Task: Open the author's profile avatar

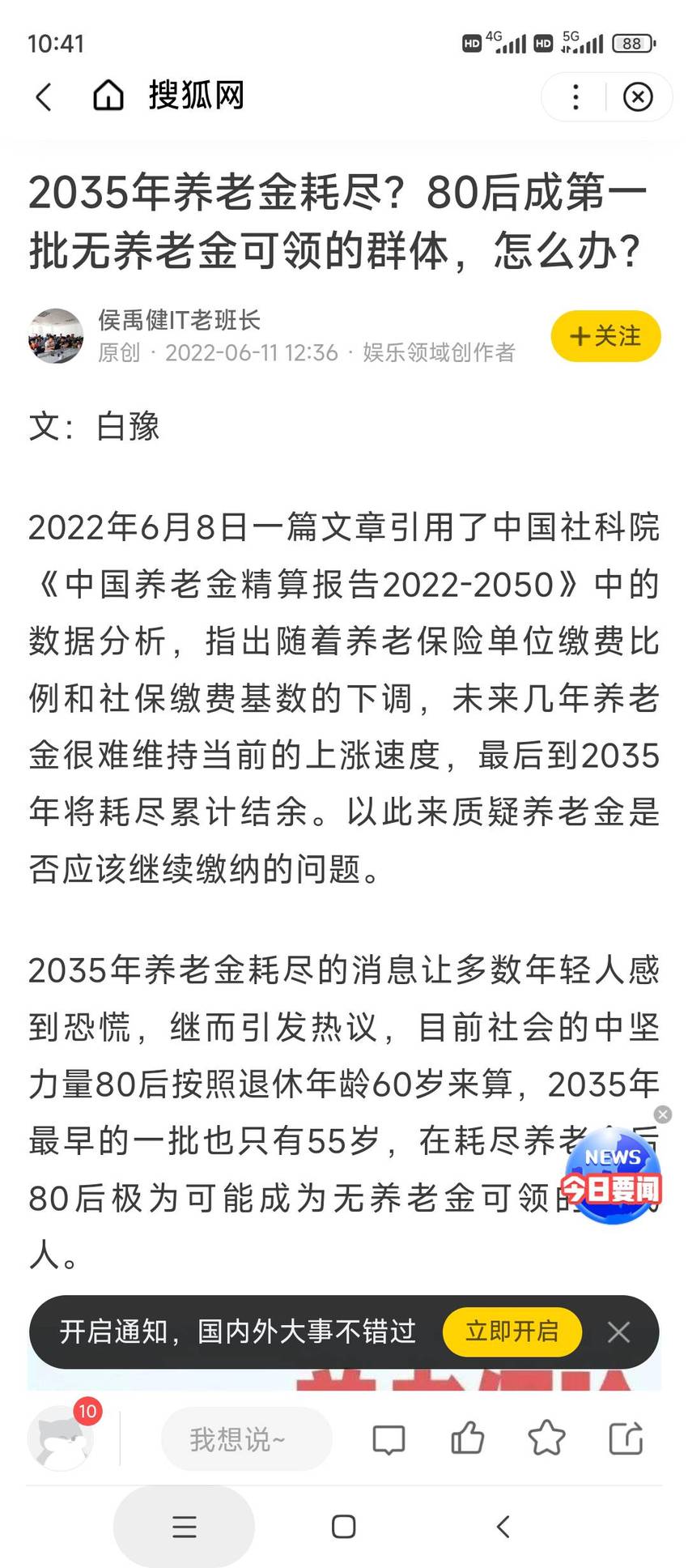Action: pyautogui.click(x=56, y=335)
